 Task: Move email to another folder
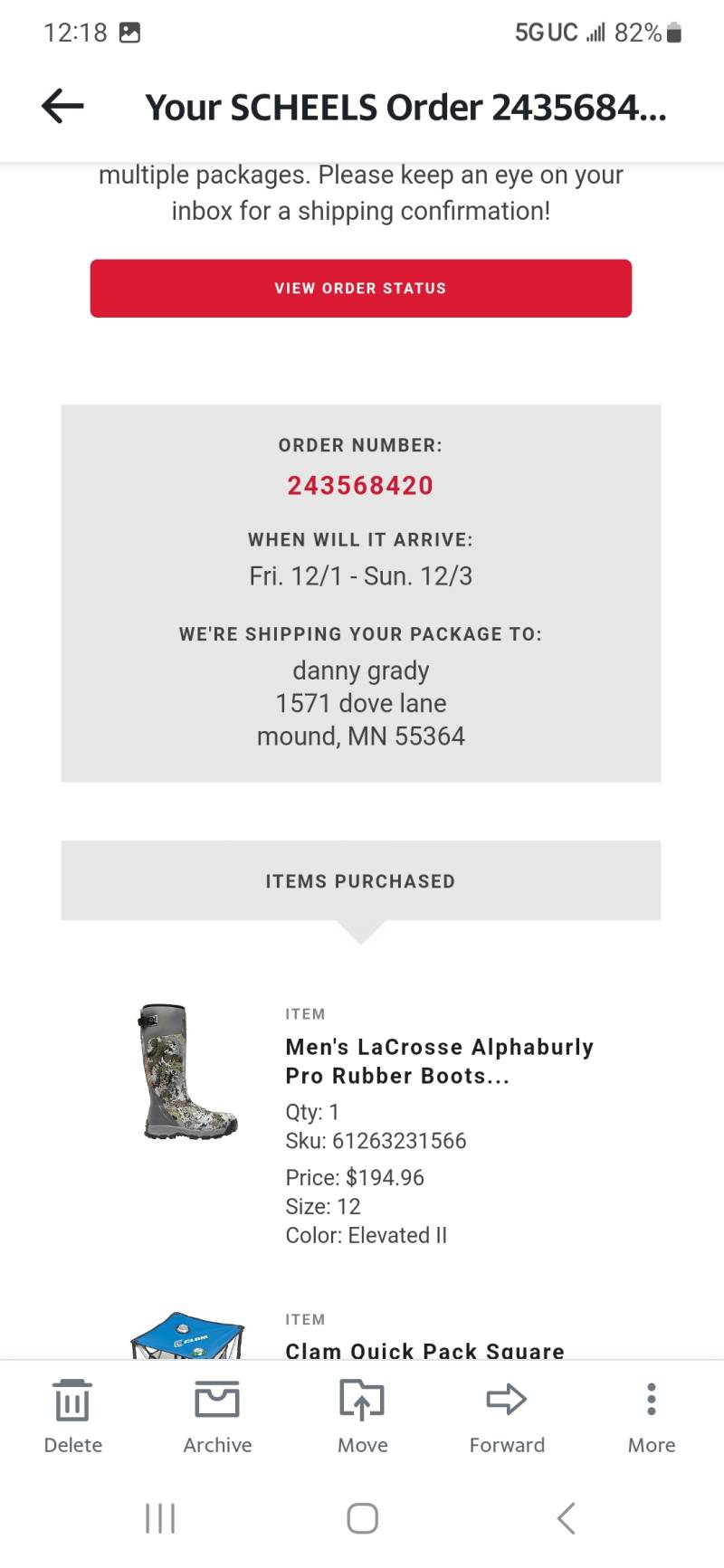tap(362, 1416)
